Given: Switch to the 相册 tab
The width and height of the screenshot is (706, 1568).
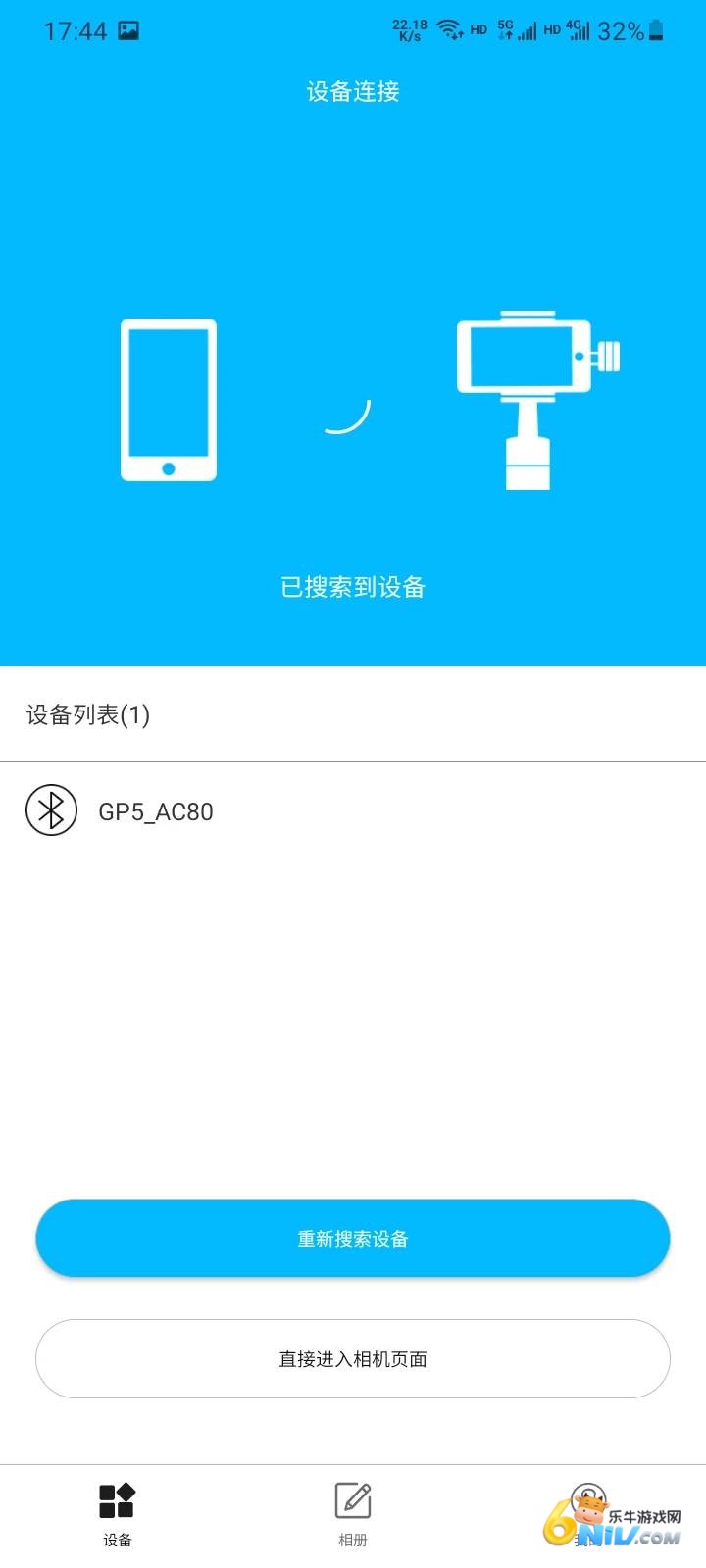Looking at the screenshot, I should [x=353, y=1514].
